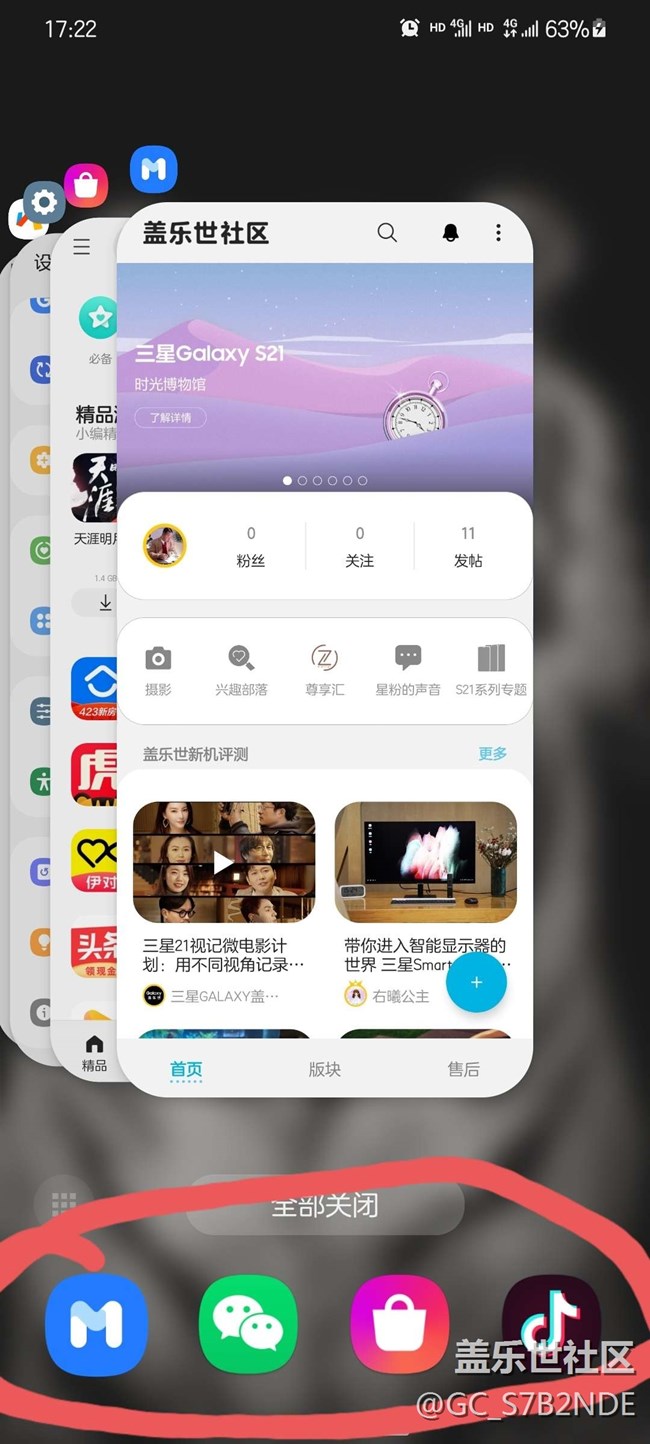The image size is (650, 1444).
Task: Launch Samsung Members from suggested apps
Action: (97, 1326)
